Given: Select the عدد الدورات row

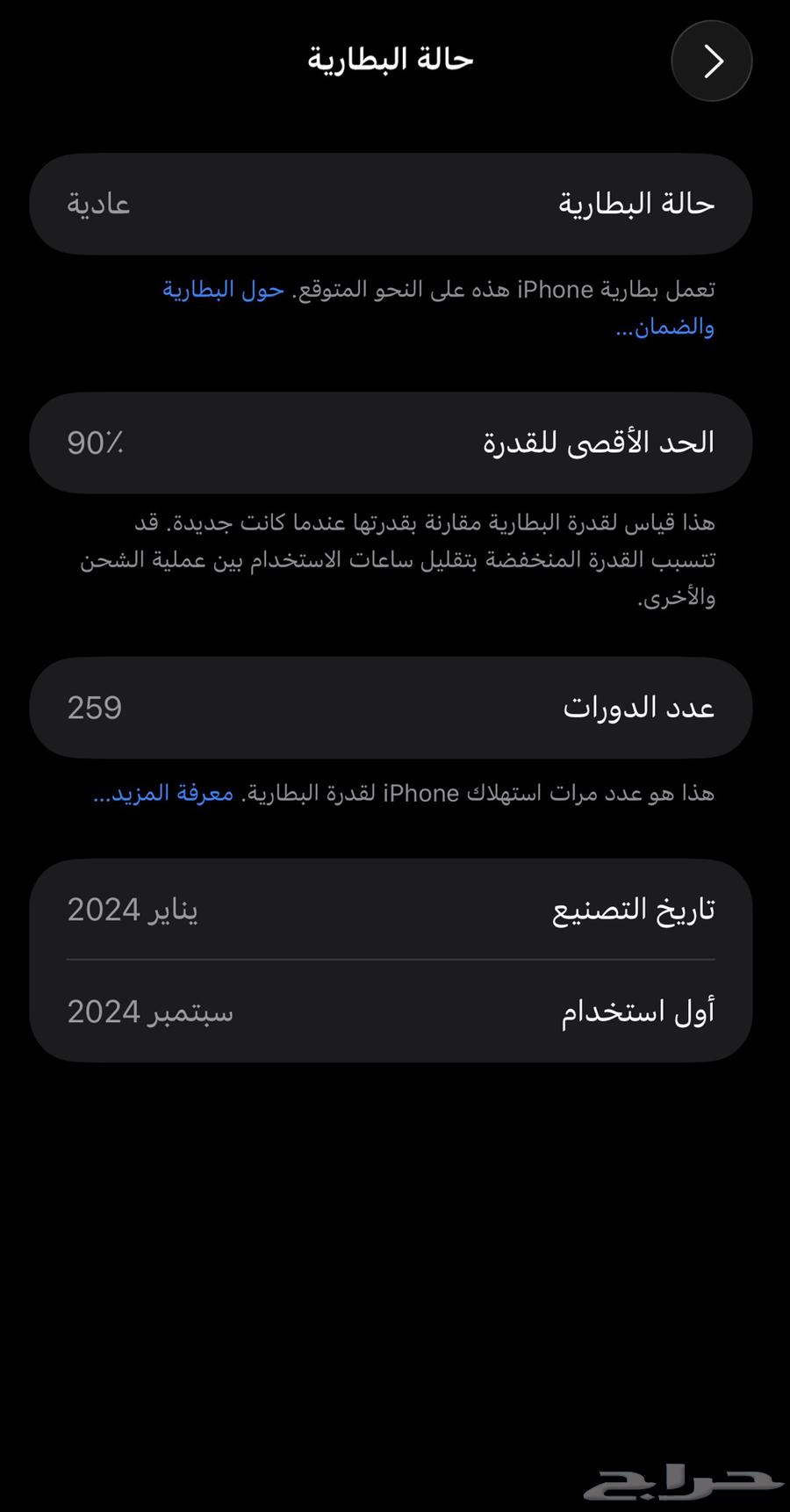Looking at the screenshot, I should [x=391, y=707].
